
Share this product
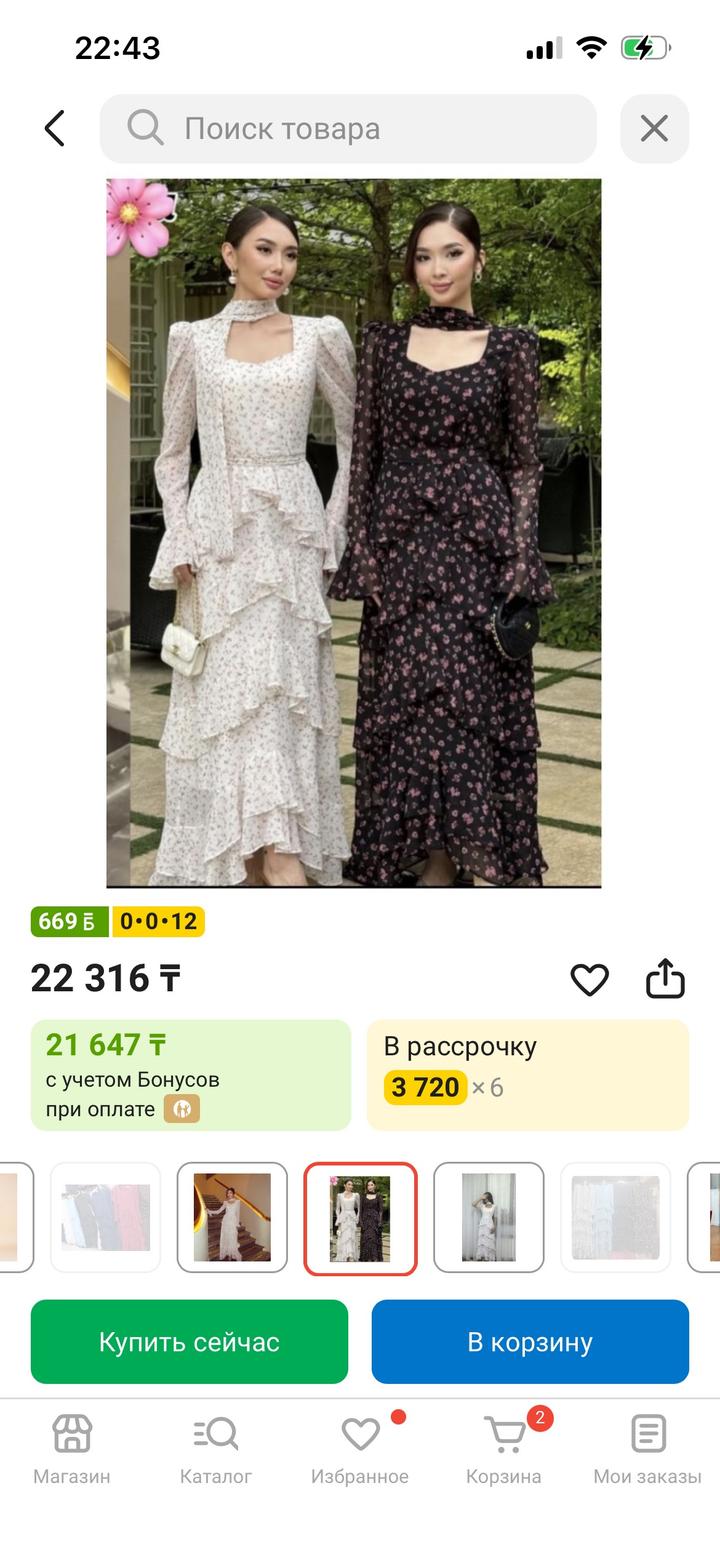pos(665,979)
